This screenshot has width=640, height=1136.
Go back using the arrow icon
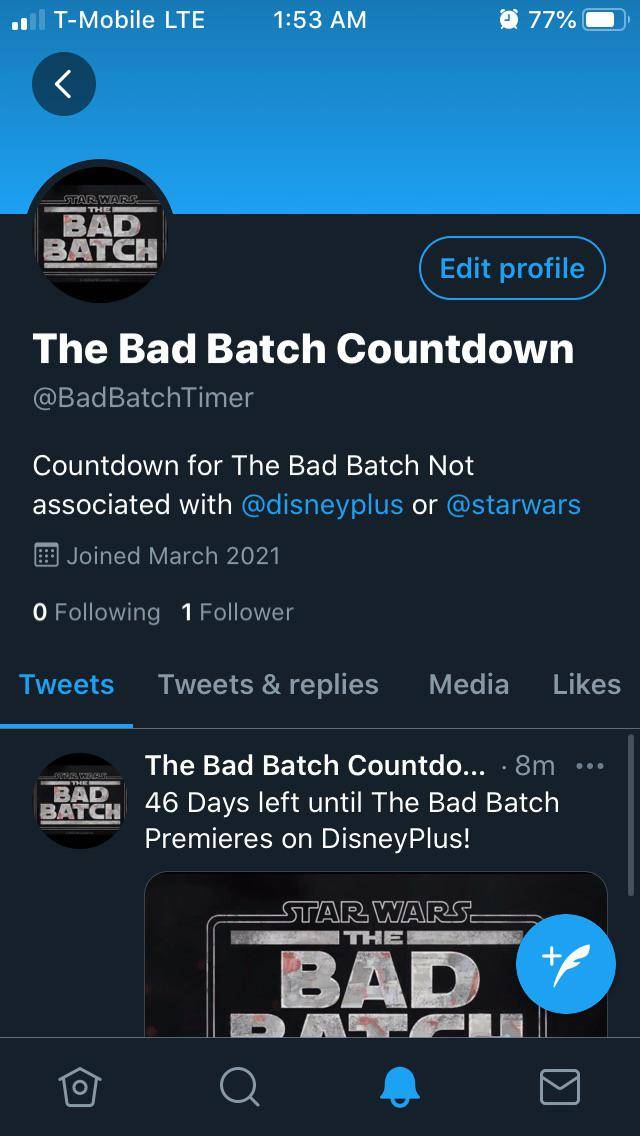click(64, 84)
